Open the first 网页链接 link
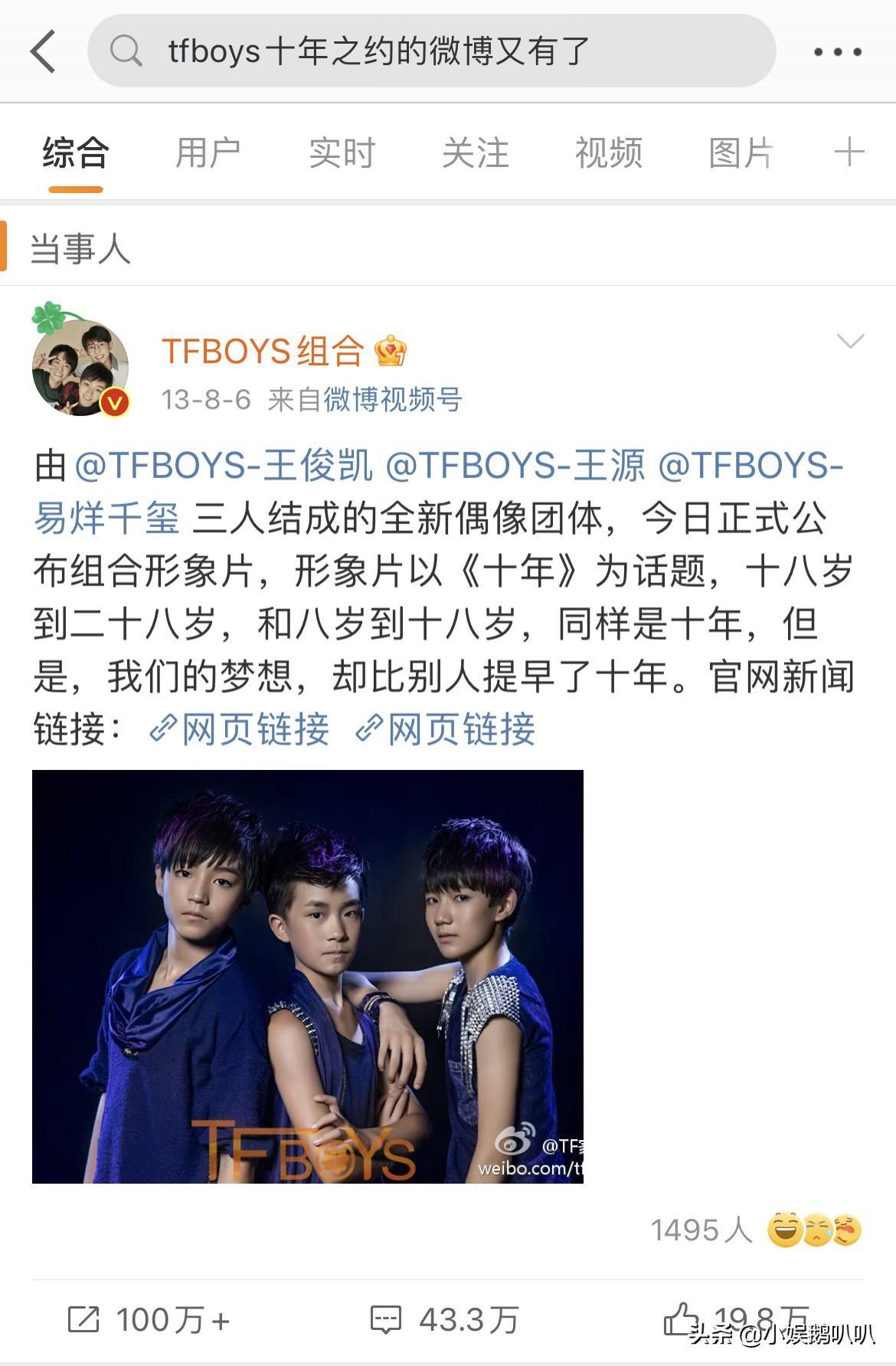Viewport: 896px width, 1366px height. (239, 729)
